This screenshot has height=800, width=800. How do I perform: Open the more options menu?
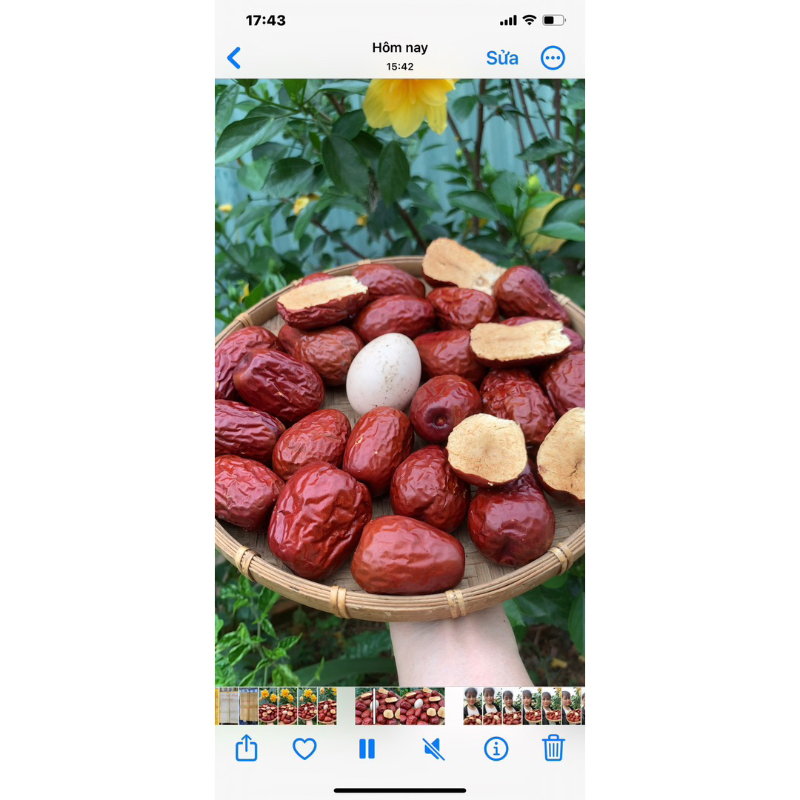click(x=553, y=58)
